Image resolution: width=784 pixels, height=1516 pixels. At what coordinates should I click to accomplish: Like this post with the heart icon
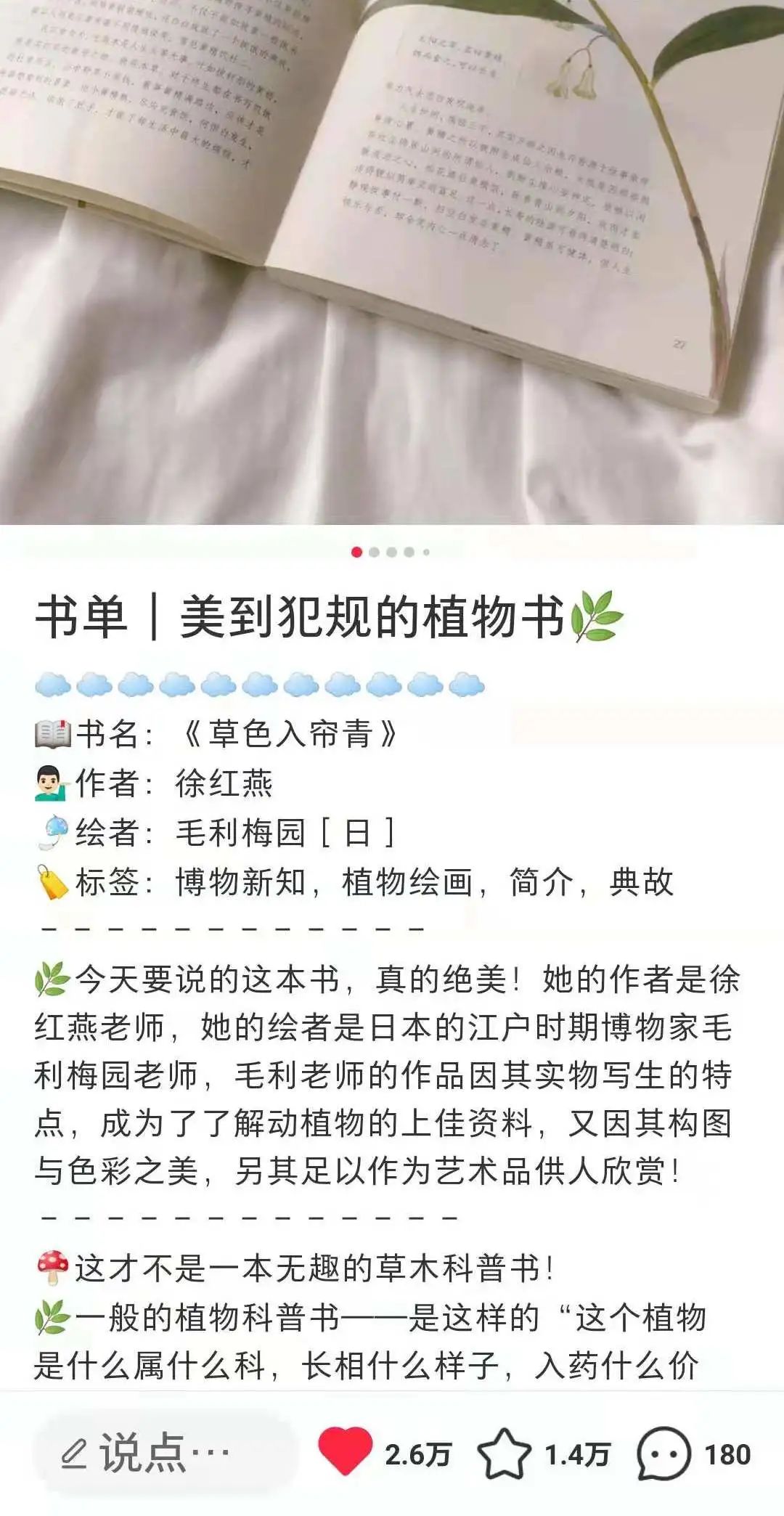pyautogui.click(x=345, y=1452)
